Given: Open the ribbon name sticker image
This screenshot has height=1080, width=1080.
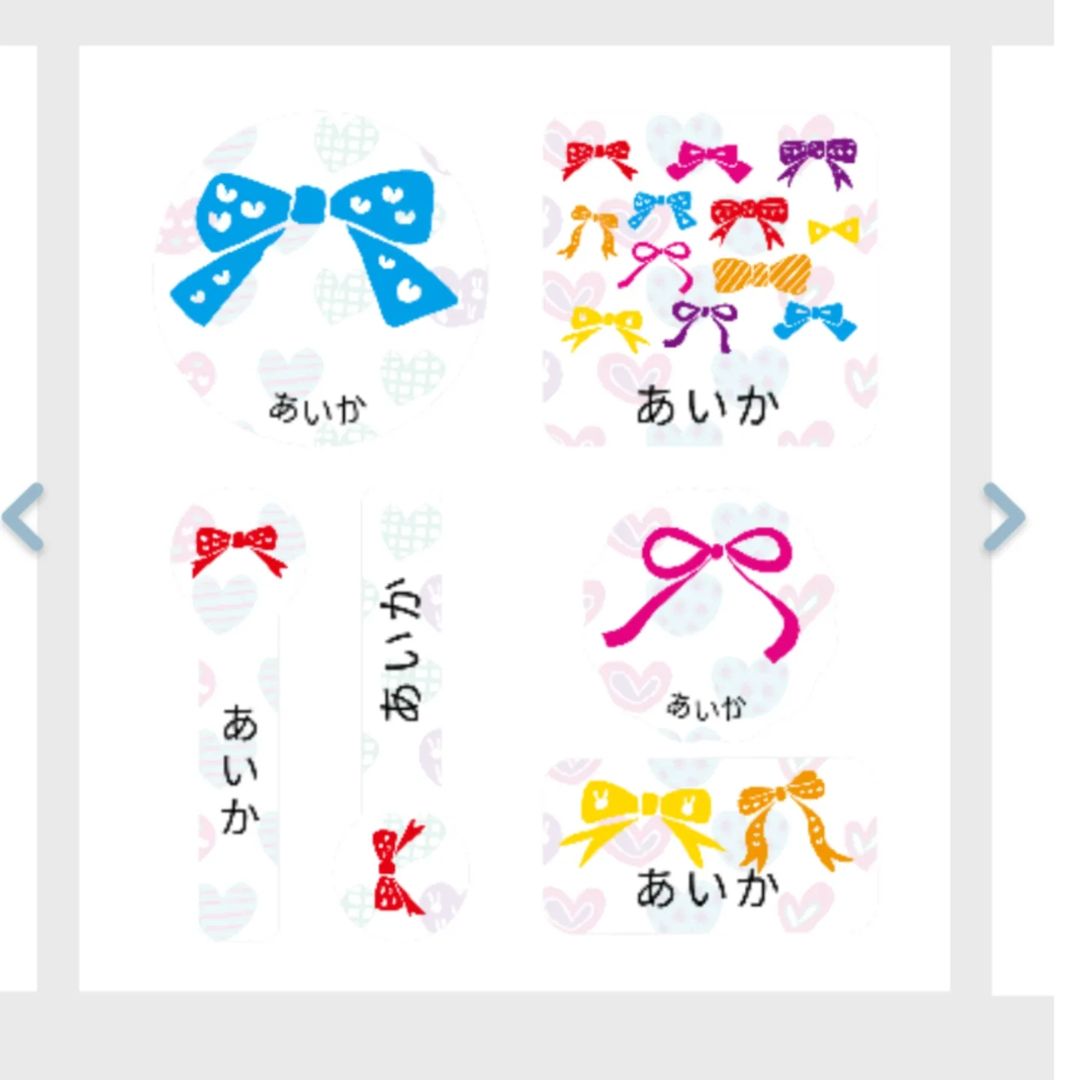Looking at the screenshot, I should [514, 517].
